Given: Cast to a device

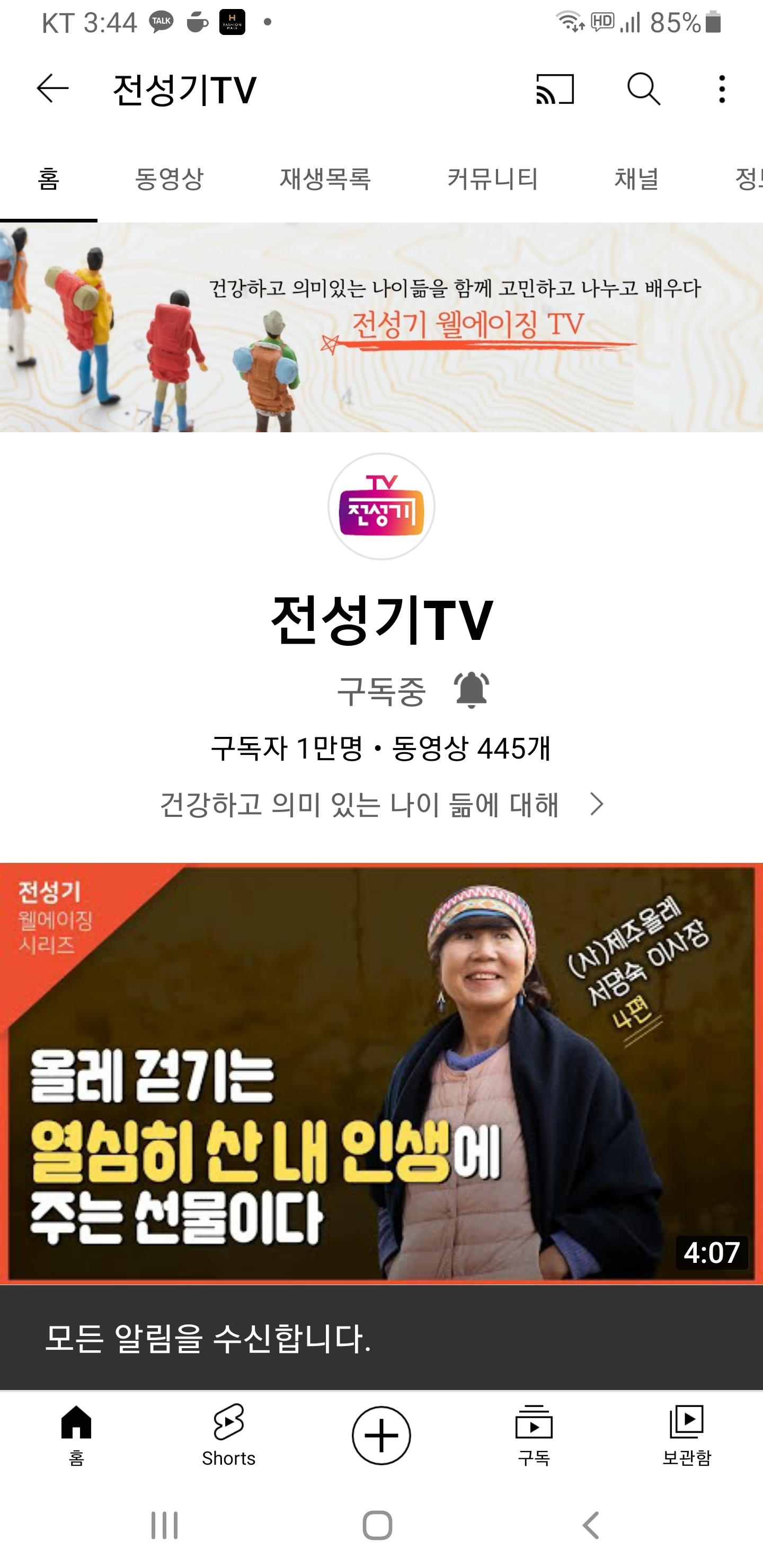Looking at the screenshot, I should (x=555, y=90).
